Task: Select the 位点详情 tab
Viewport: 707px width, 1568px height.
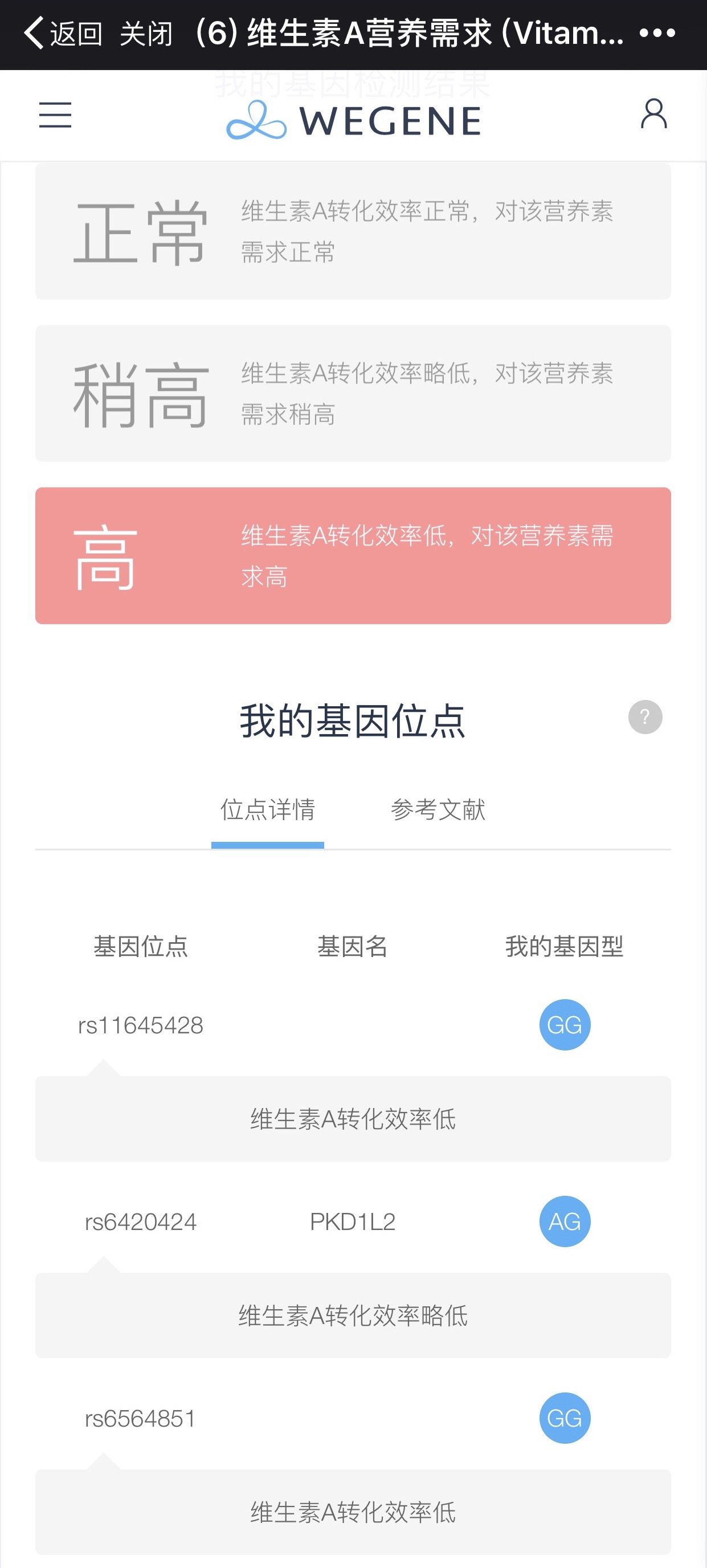Action: click(268, 810)
